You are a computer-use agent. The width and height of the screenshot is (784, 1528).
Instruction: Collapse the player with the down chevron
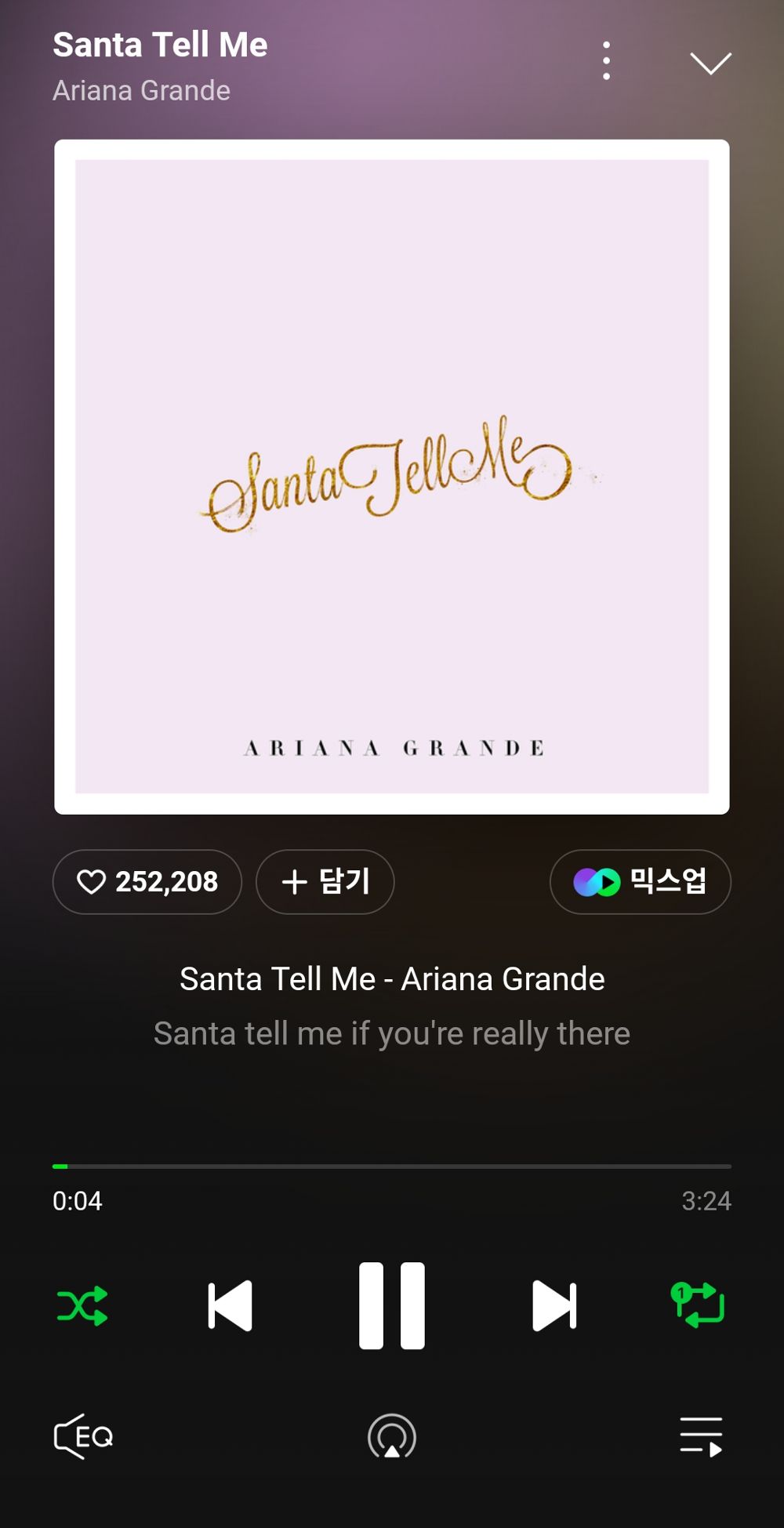click(710, 63)
